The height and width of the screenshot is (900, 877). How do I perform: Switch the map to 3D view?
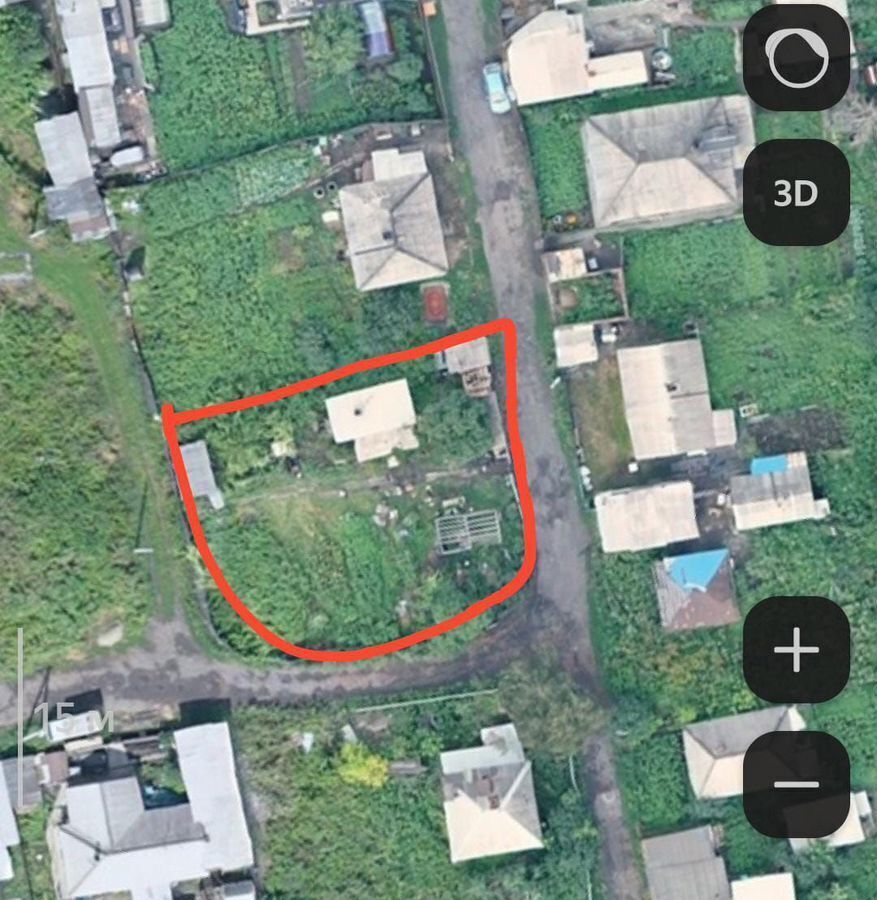point(796,193)
